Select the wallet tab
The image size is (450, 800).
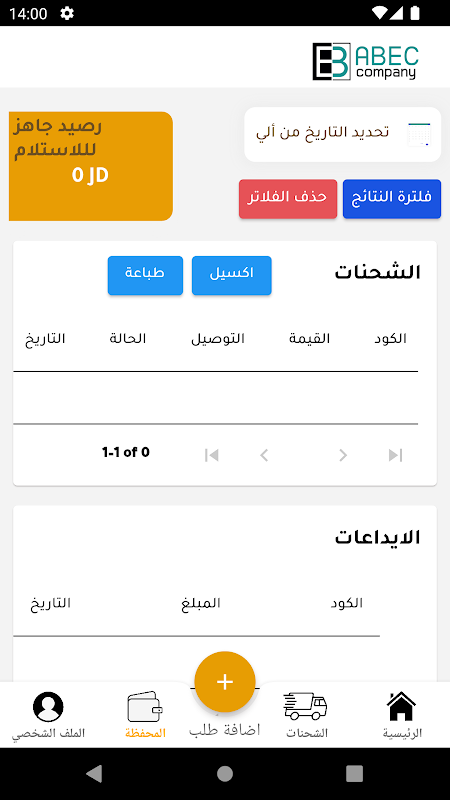point(145,715)
